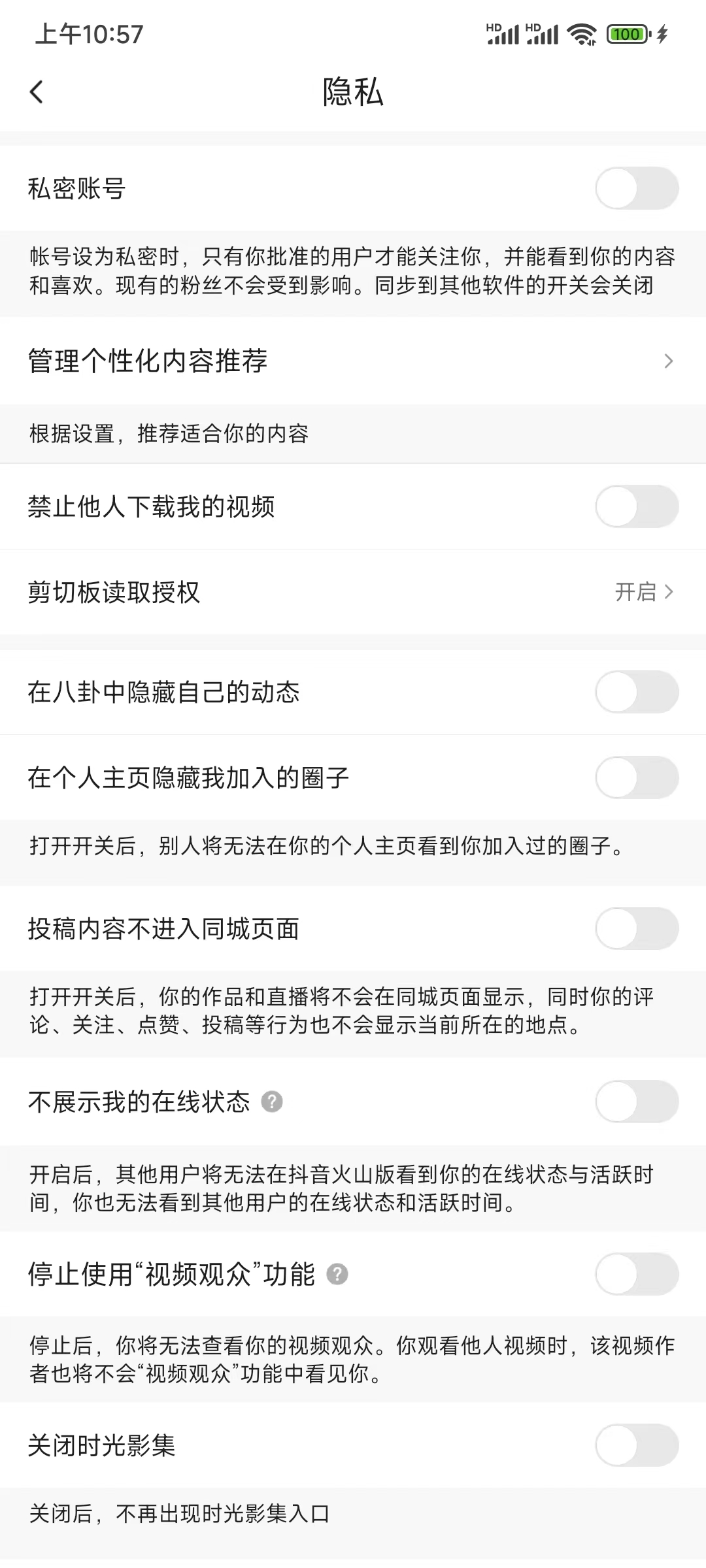Tap the 开启 label next to 剪切板读取授权
The image size is (706, 1568).
point(637,592)
